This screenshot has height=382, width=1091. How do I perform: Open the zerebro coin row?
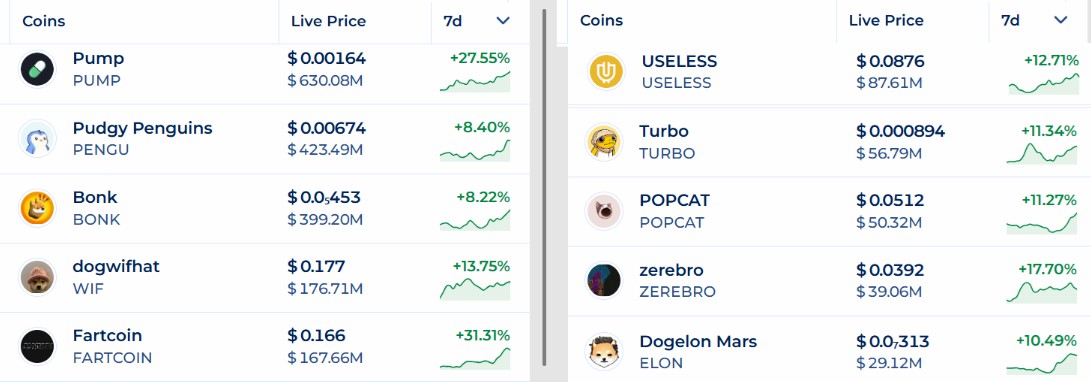pos(829,280)
